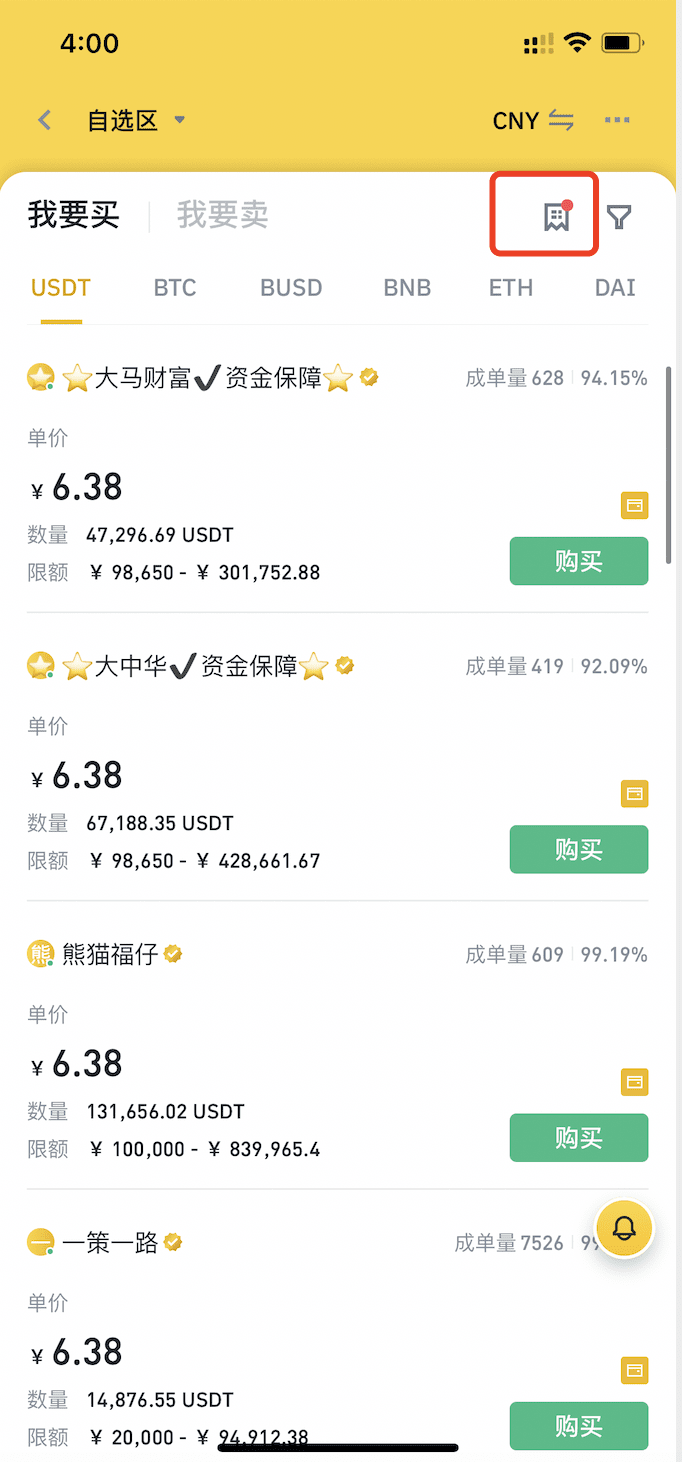Viewport: 682px width, 1462px height.
Task: Change the CNY currency selector
Action: point(534,121)
